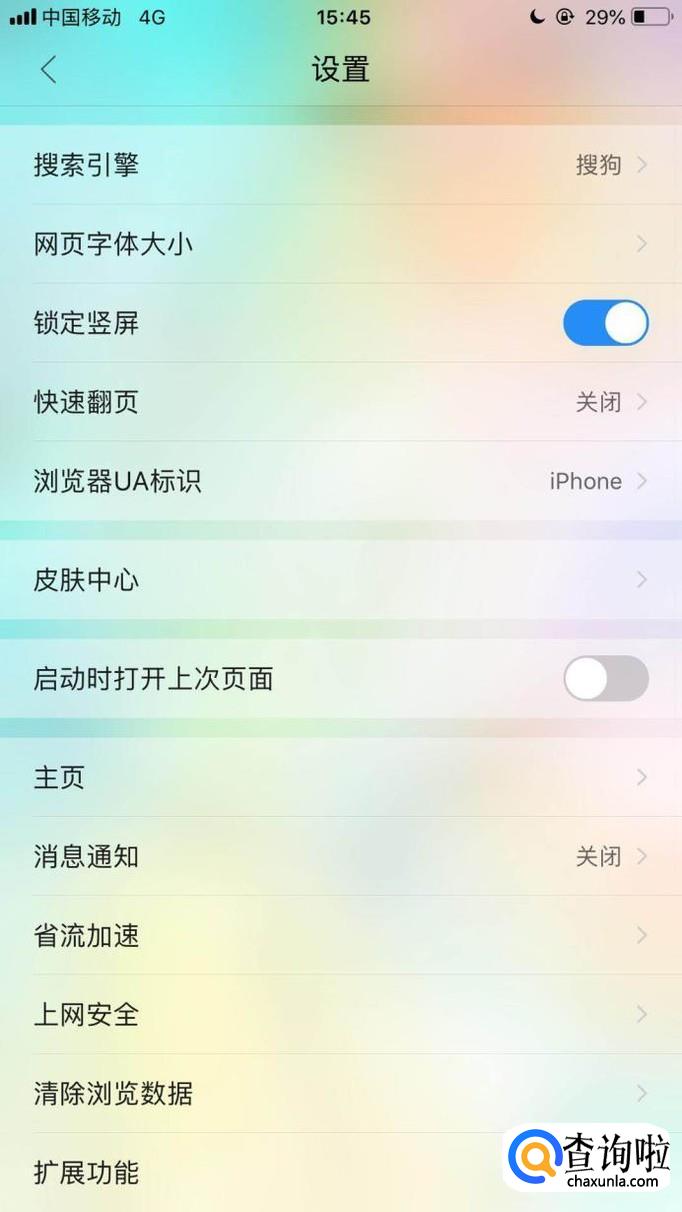Open 网页字体大小 options

tap(341, 244)
